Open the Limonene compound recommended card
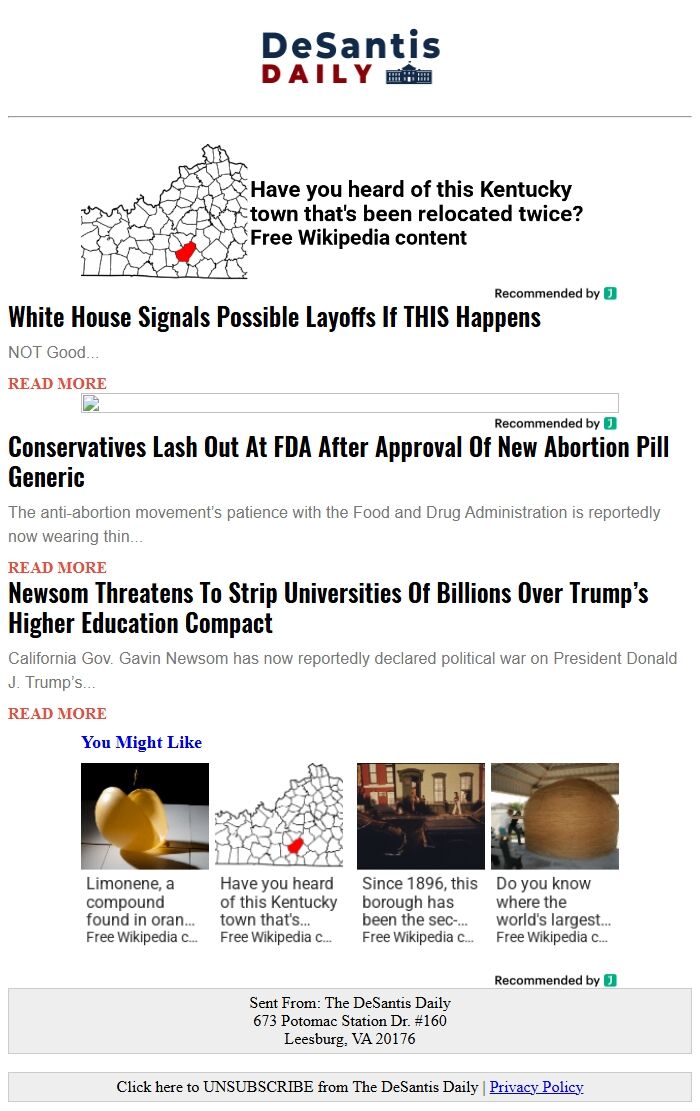Screen dimensions: 700x1111 (144, 853)
